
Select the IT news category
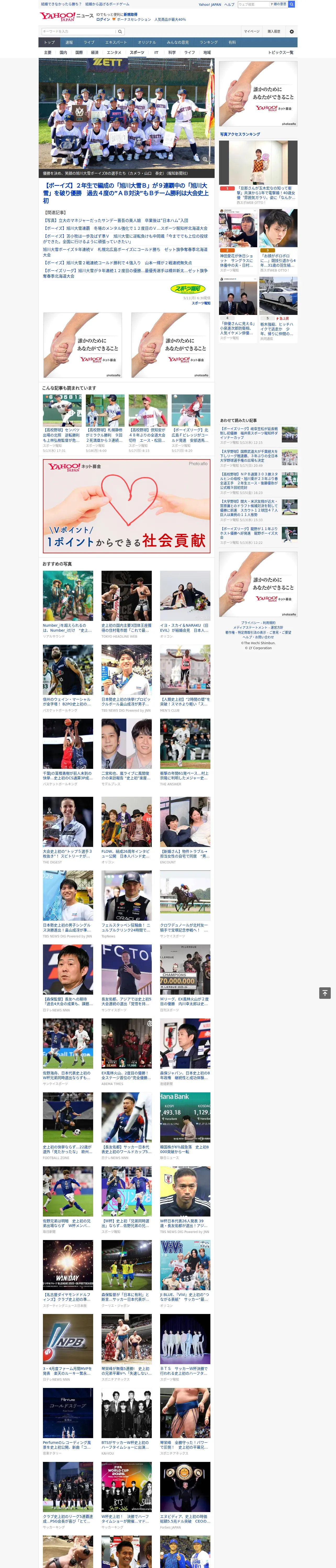156,52
